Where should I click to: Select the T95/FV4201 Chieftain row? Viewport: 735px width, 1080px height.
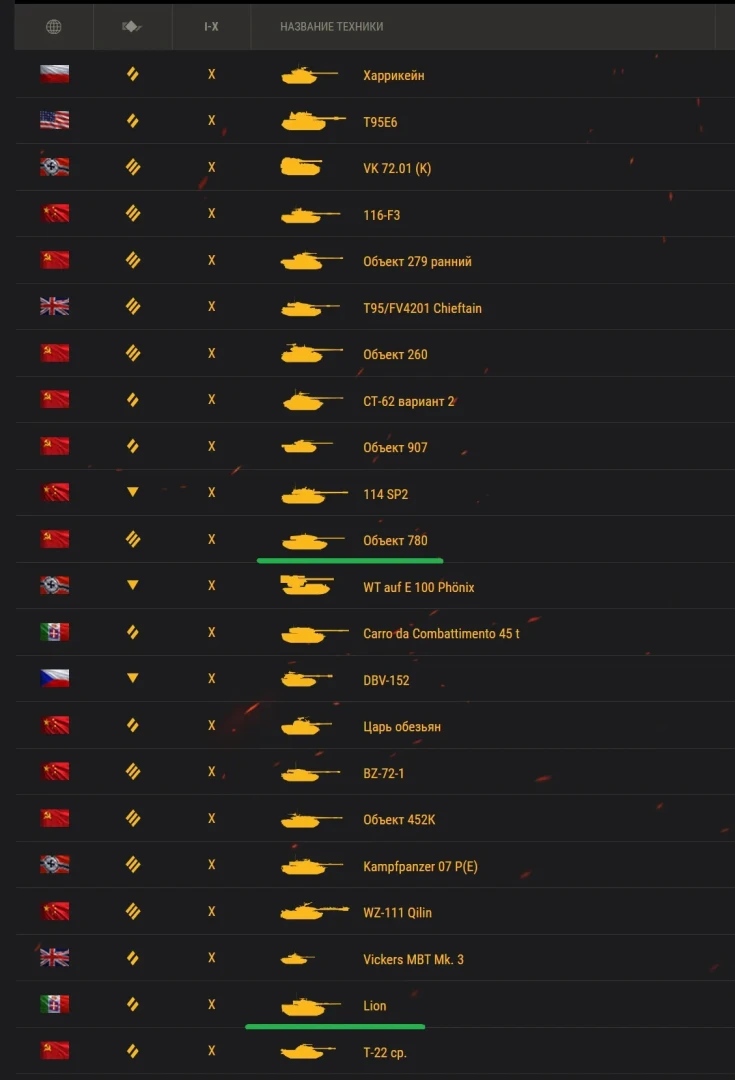(422, 308)
